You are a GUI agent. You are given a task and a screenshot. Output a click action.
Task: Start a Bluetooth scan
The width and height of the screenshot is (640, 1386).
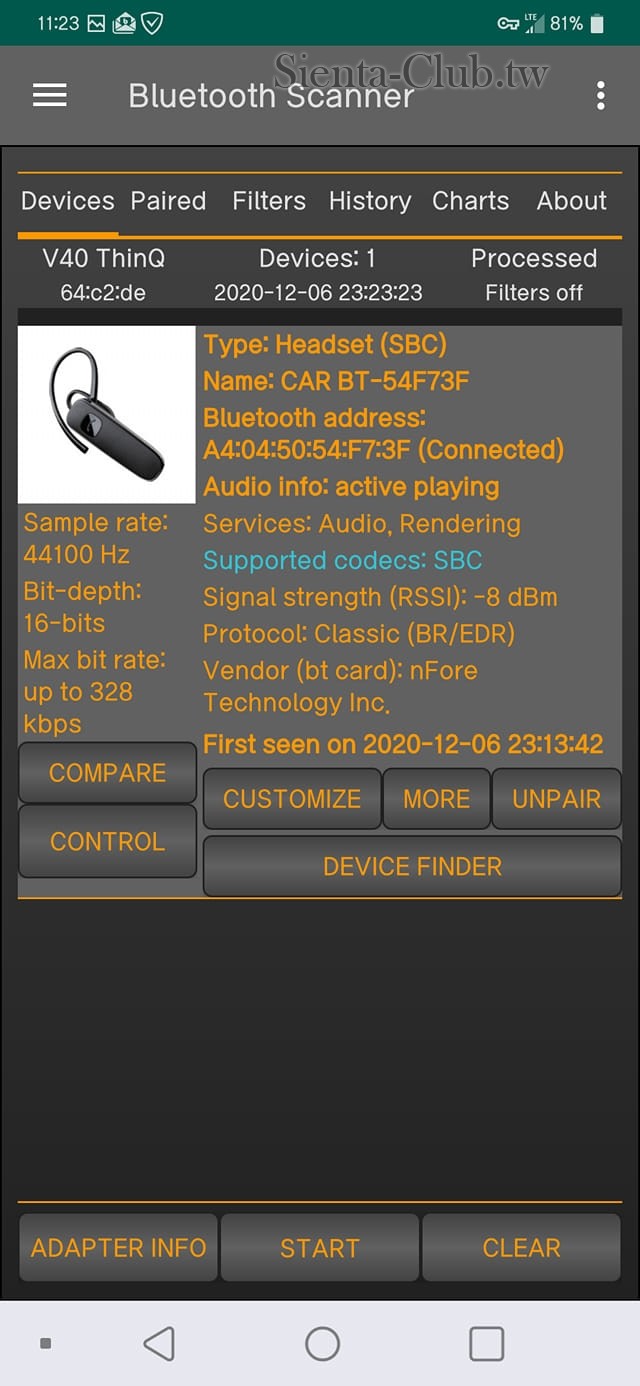(x=320, y=1248)
